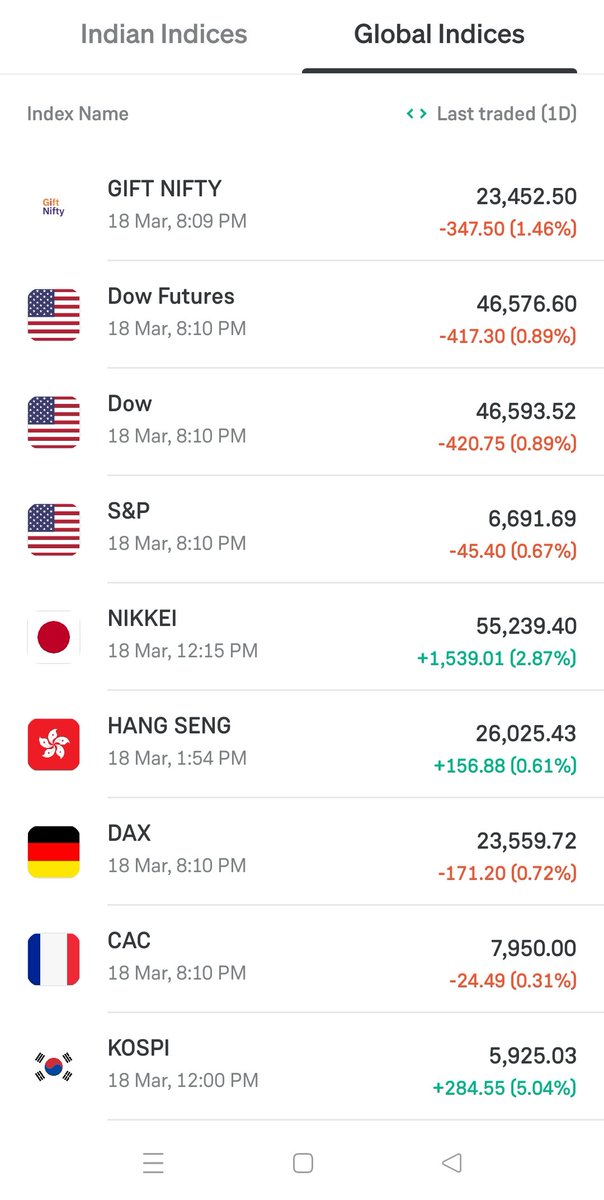Open the CAC index row
The width and height of the screenshot is (604, 1200).
tap(302, 959)
